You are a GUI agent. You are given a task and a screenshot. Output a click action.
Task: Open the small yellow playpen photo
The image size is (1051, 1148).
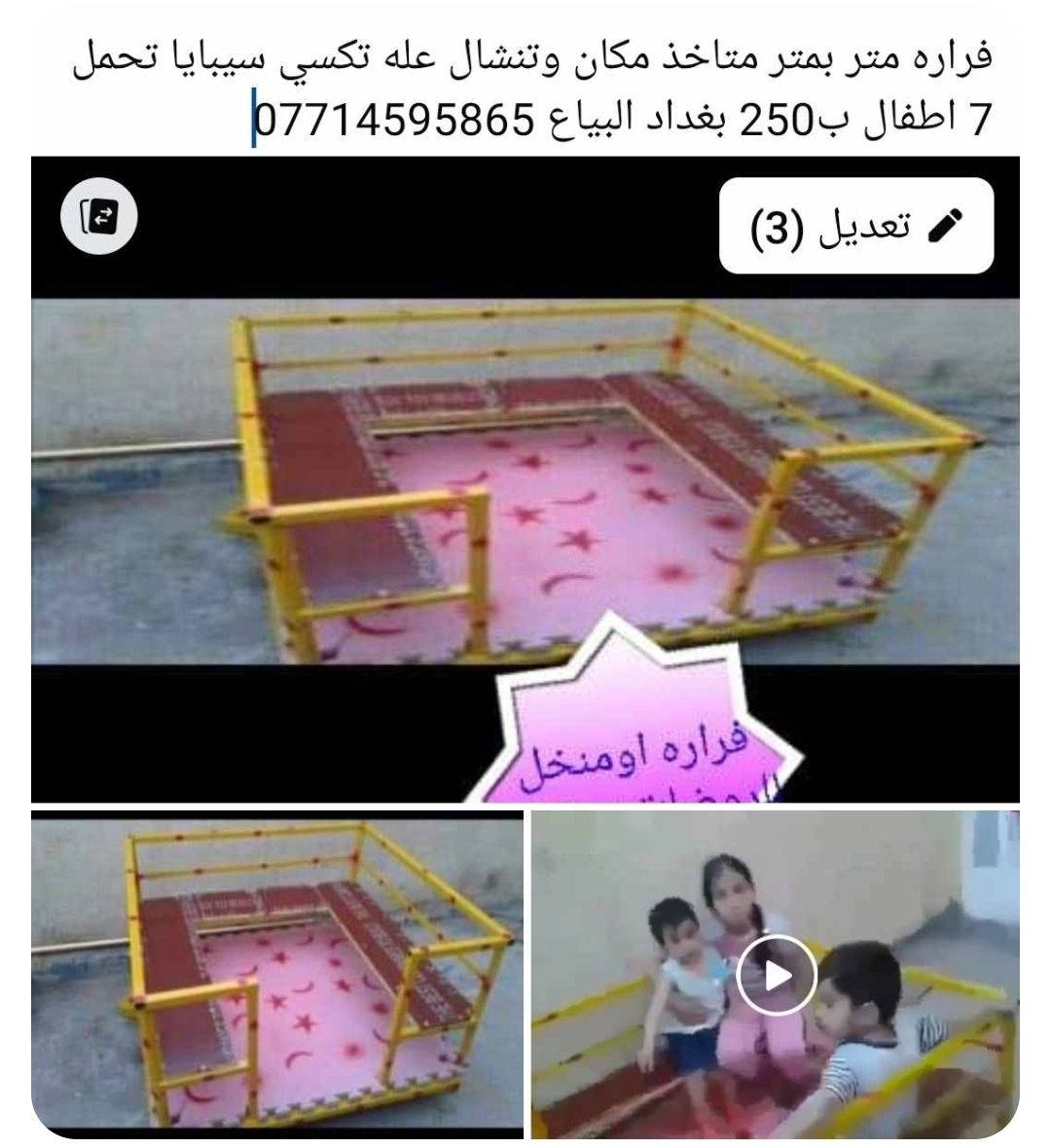click(x=276, y=973)
